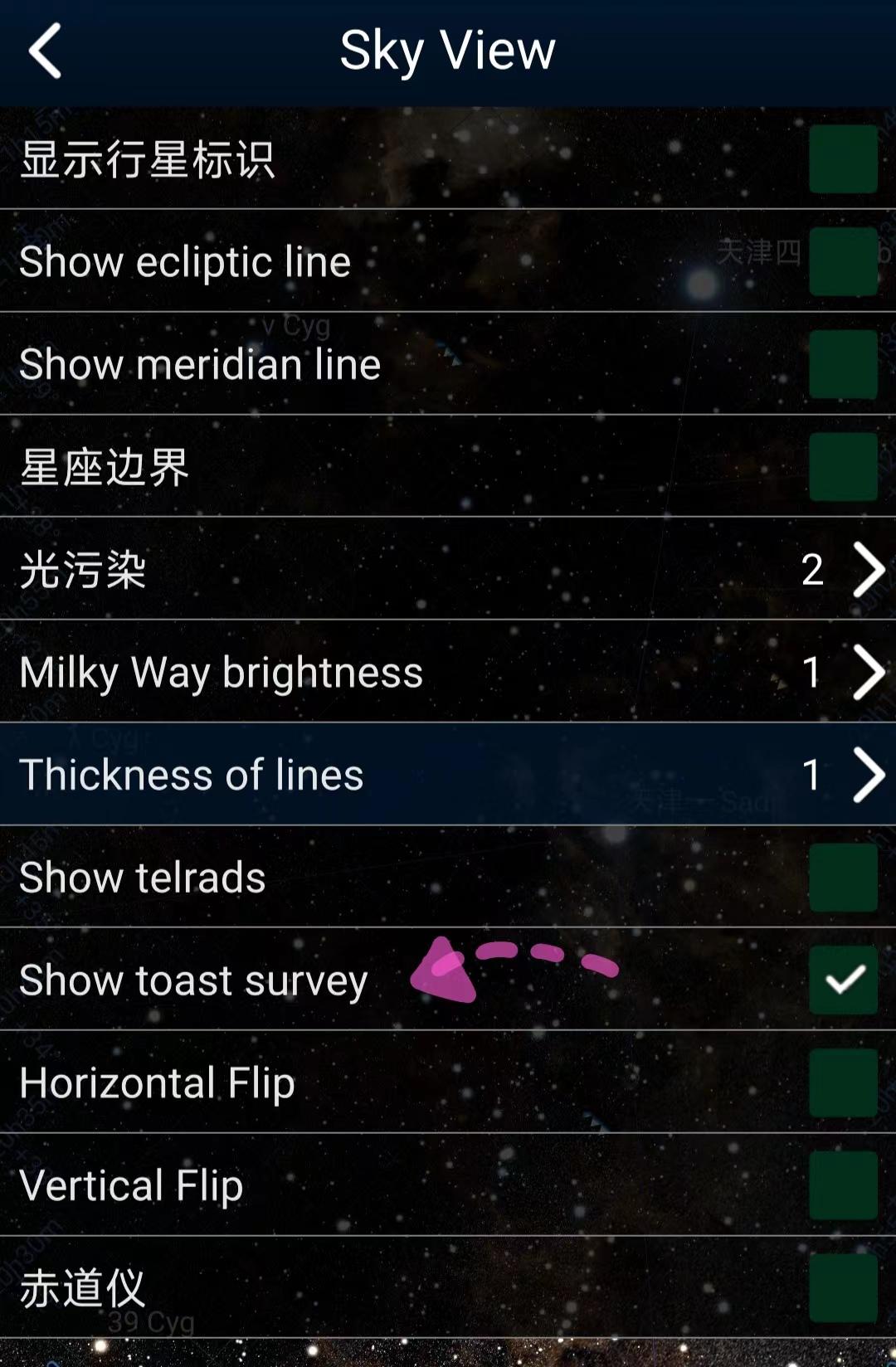
Task: Tick the 星座边界 checkbox
Action: point(843,467)
